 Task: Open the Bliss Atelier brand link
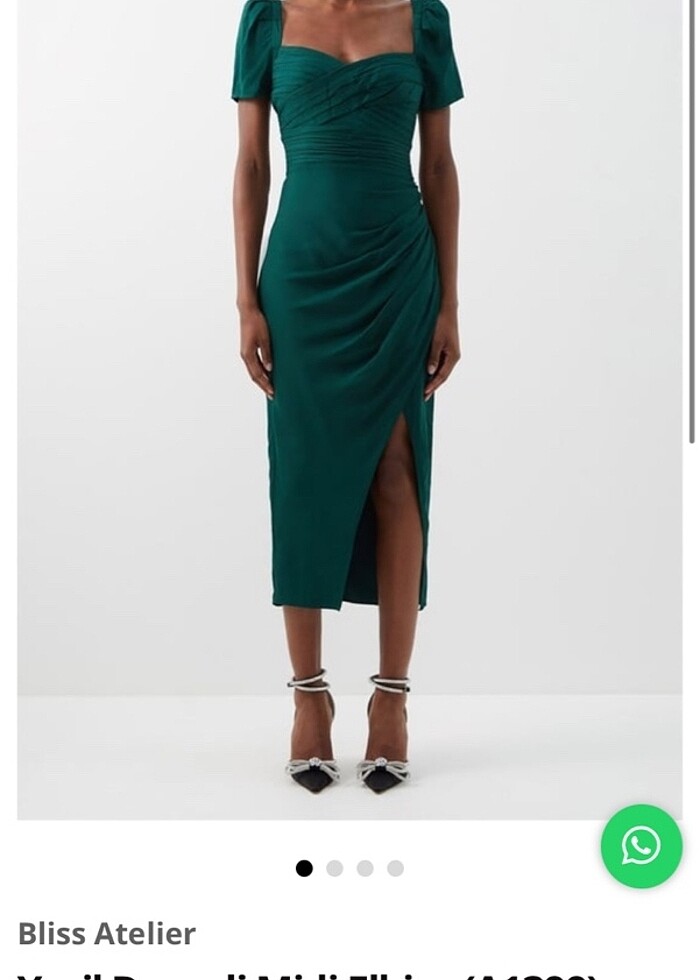click(106, 933)
